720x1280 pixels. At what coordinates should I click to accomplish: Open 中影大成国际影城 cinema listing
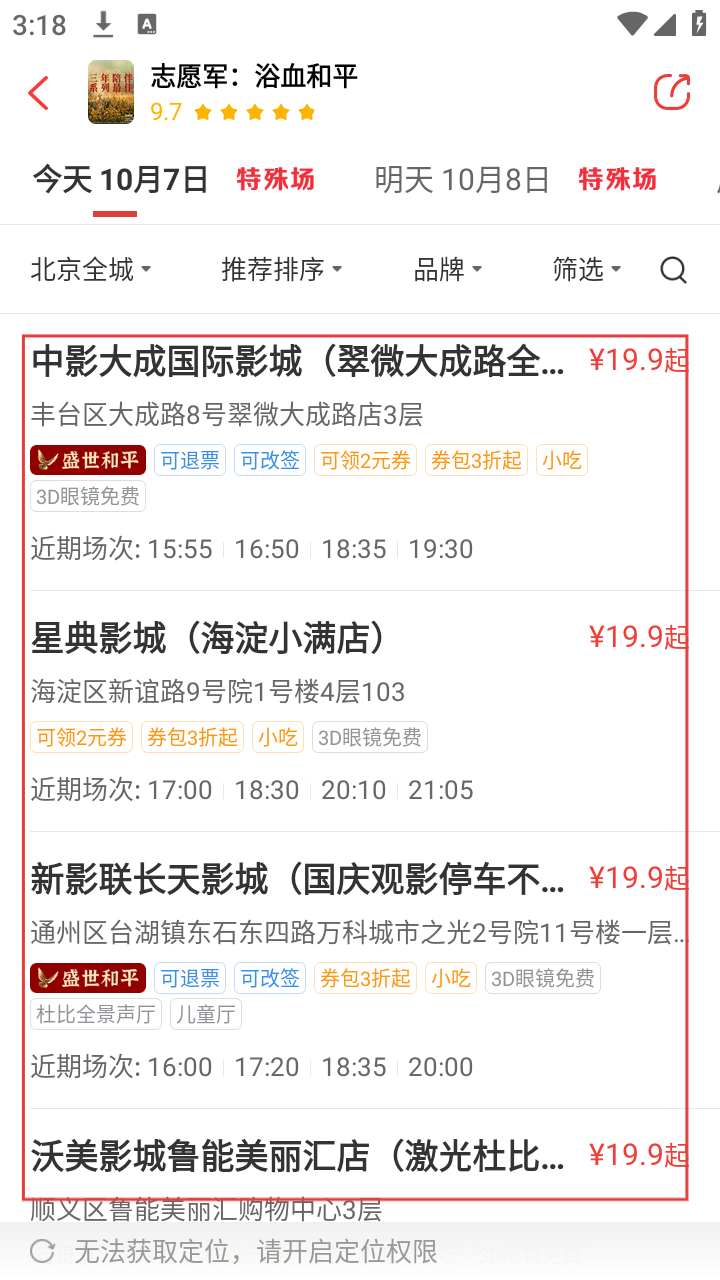pyautogui.click(x=300, y=362)
